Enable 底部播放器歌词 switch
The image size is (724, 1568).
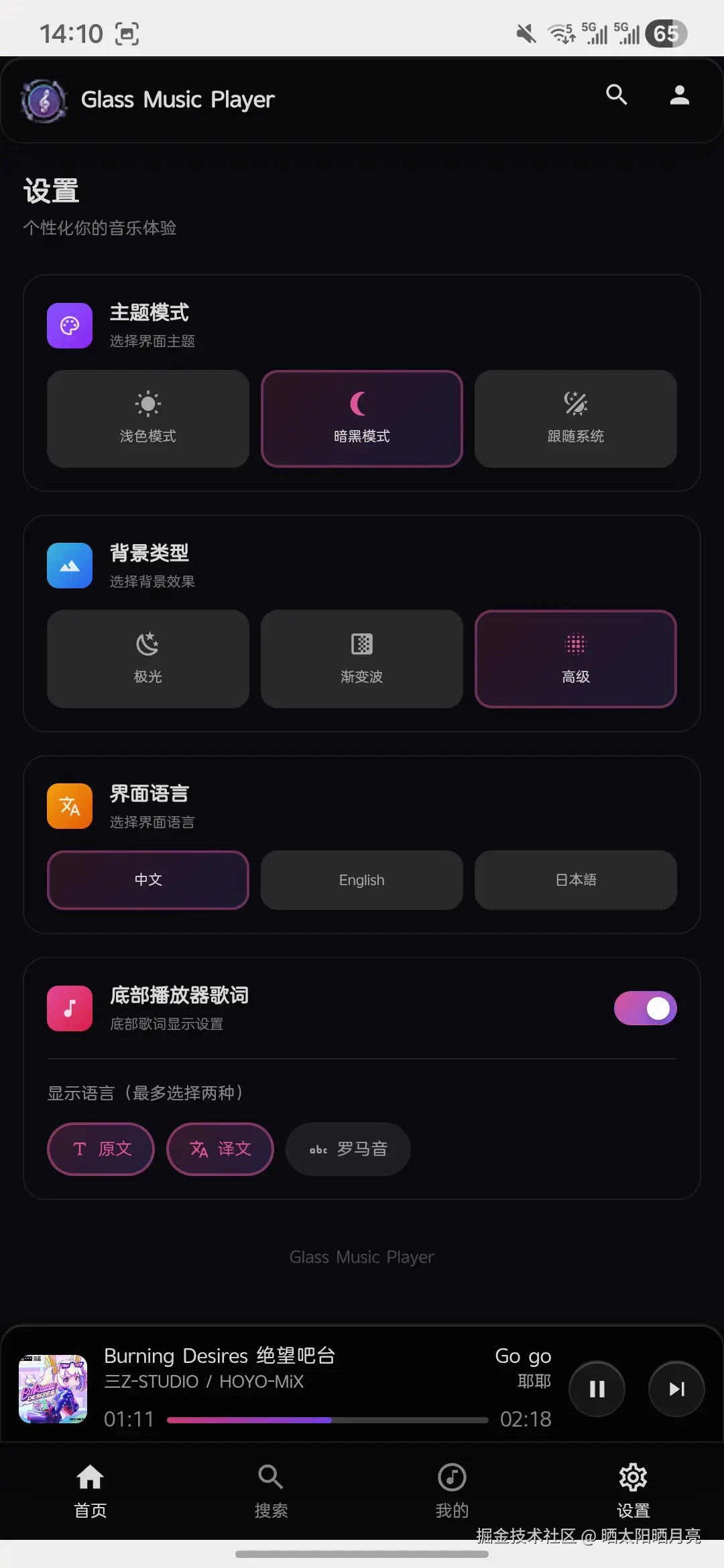(x=645, y=1008)
